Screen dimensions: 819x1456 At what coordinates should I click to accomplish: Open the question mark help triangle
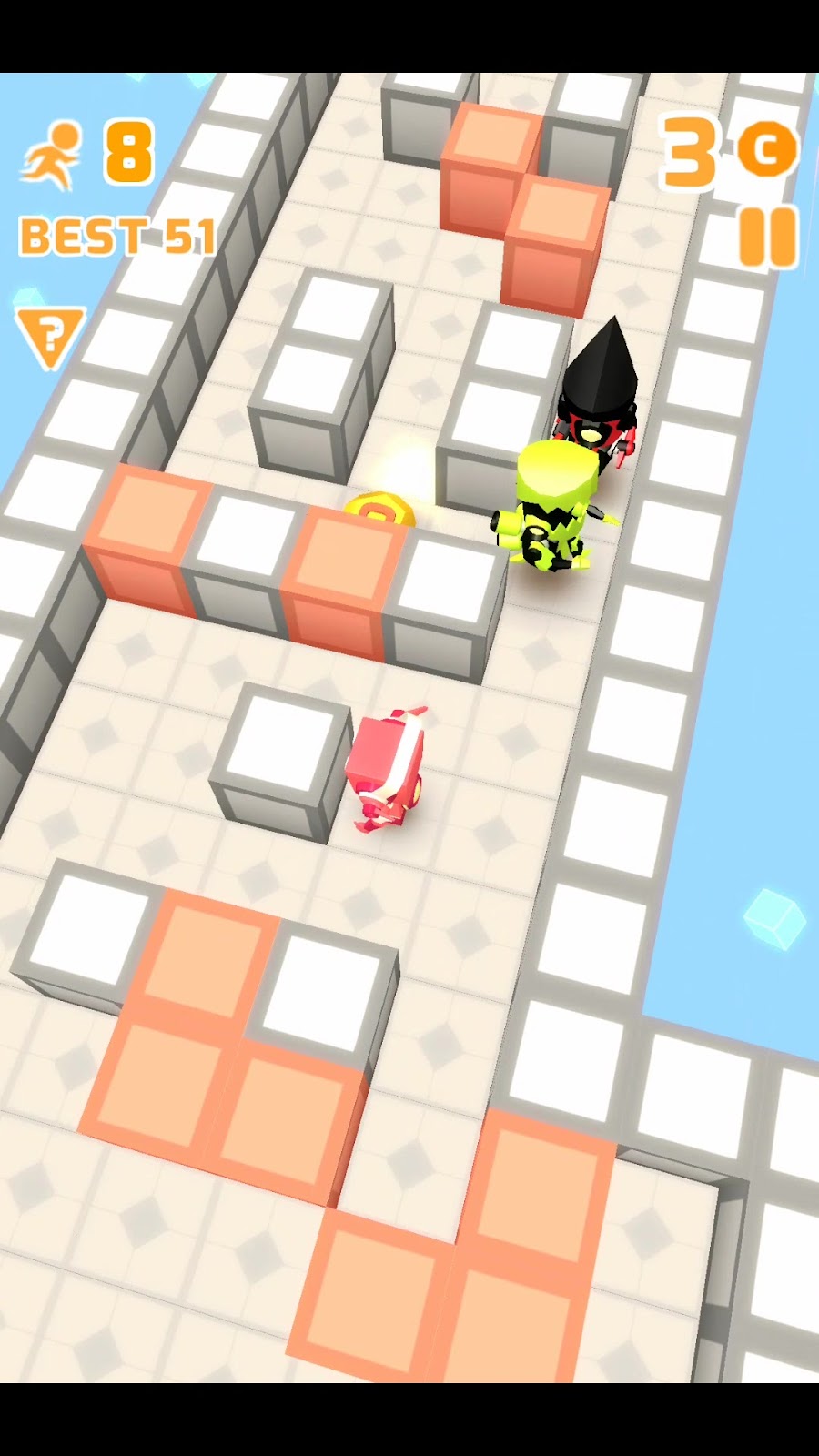50,335
